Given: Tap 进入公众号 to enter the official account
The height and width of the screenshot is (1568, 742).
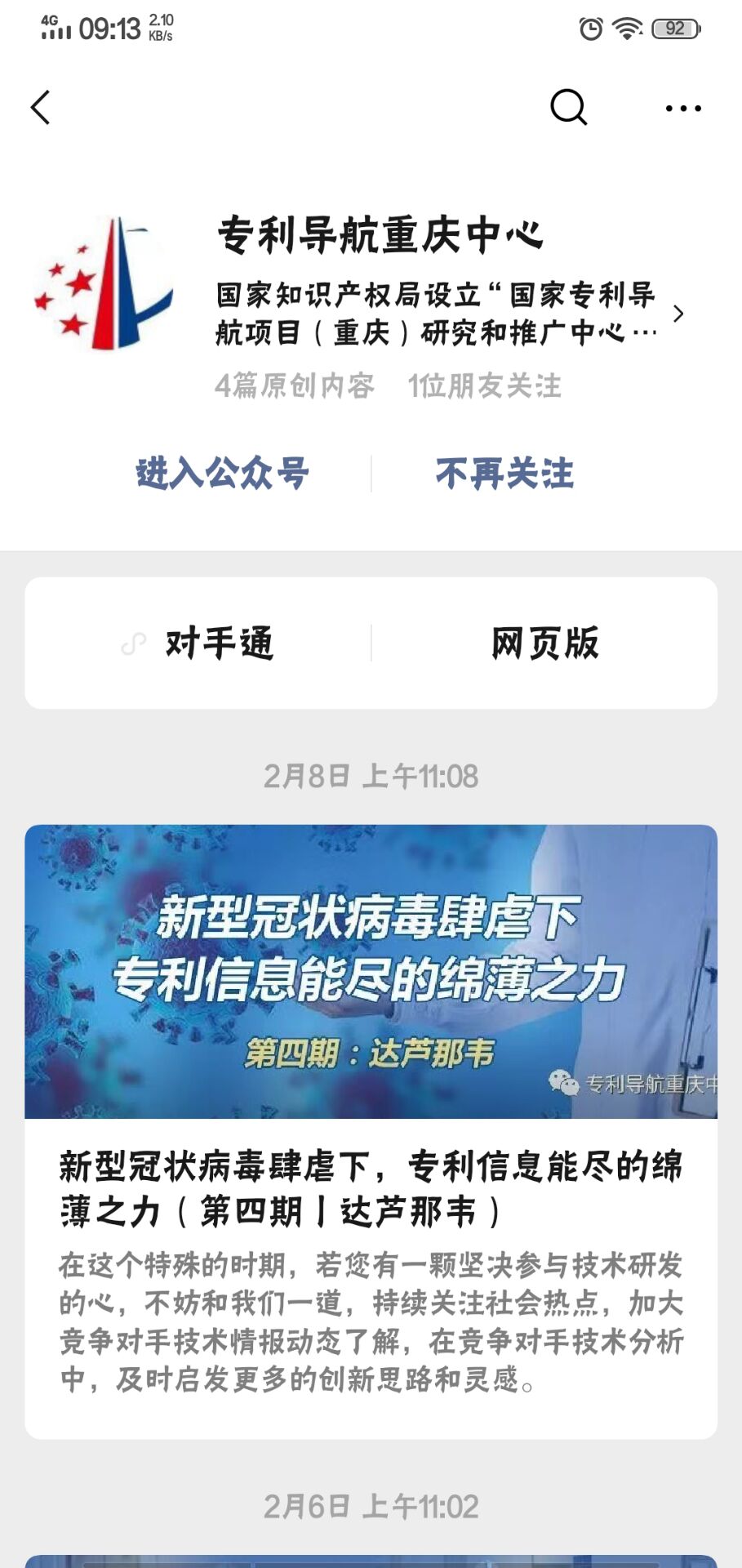Looking at the screenshot, I should tap(222, 474).
